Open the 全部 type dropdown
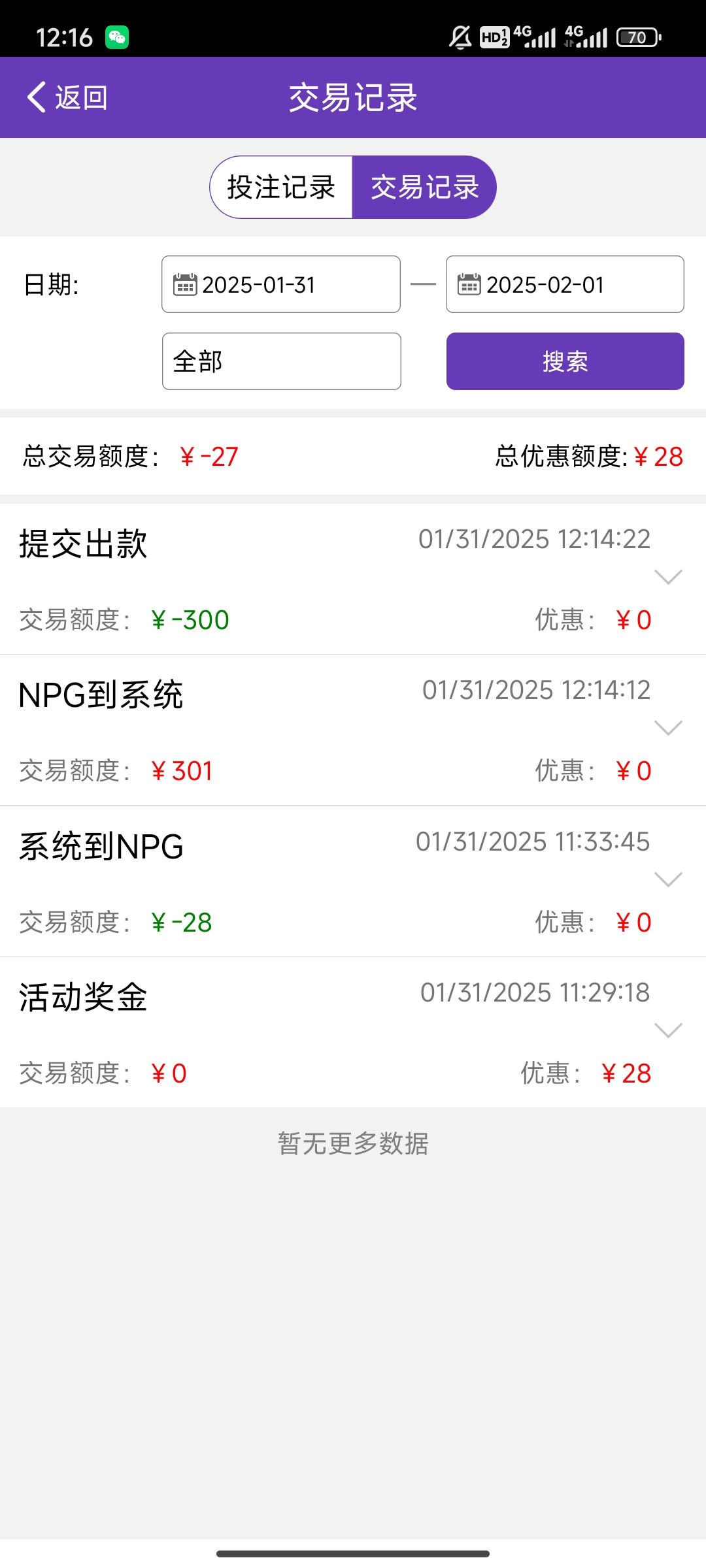 coord(281,361)
